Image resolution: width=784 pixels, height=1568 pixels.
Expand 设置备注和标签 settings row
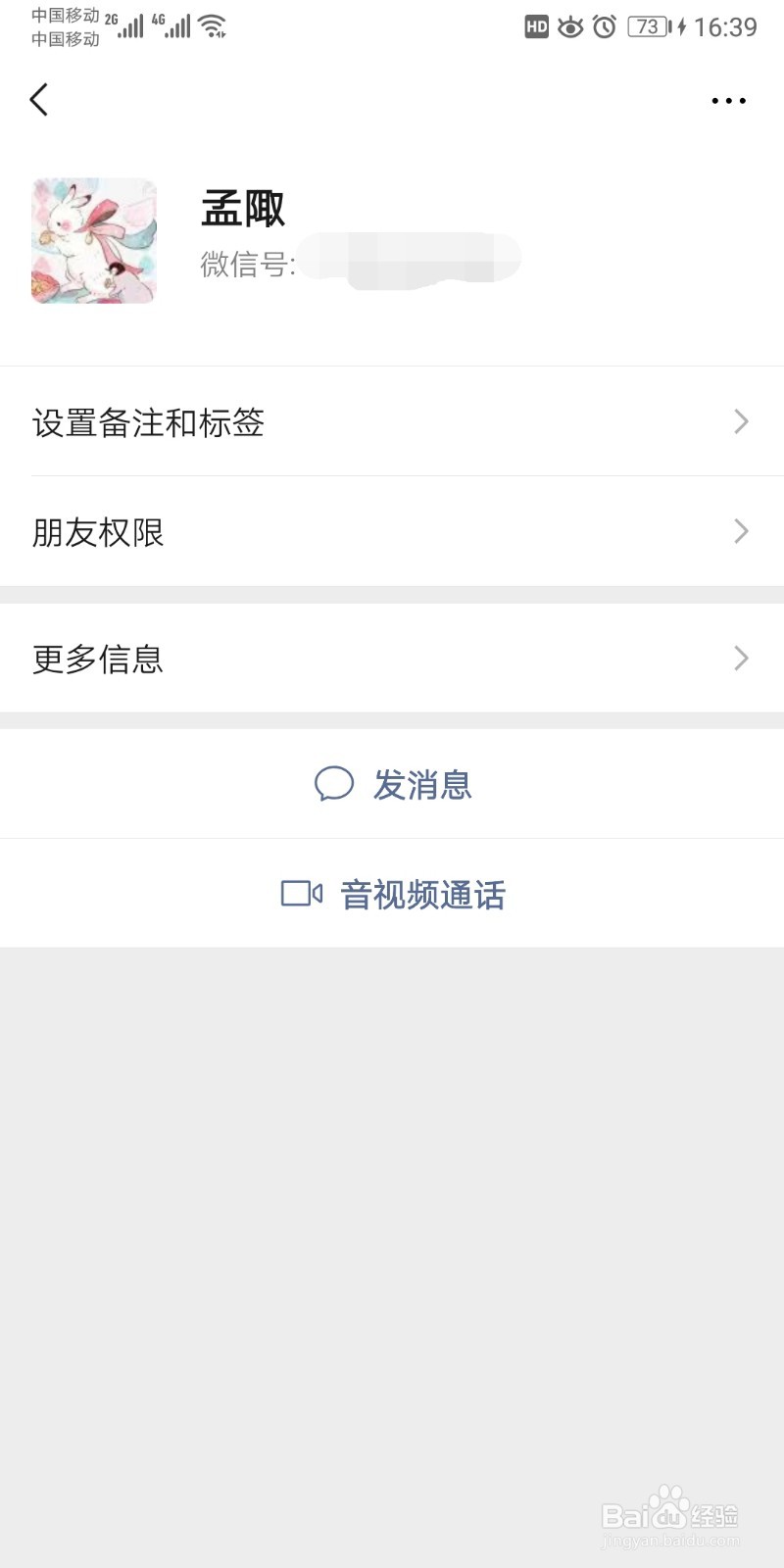click(392, 421)
